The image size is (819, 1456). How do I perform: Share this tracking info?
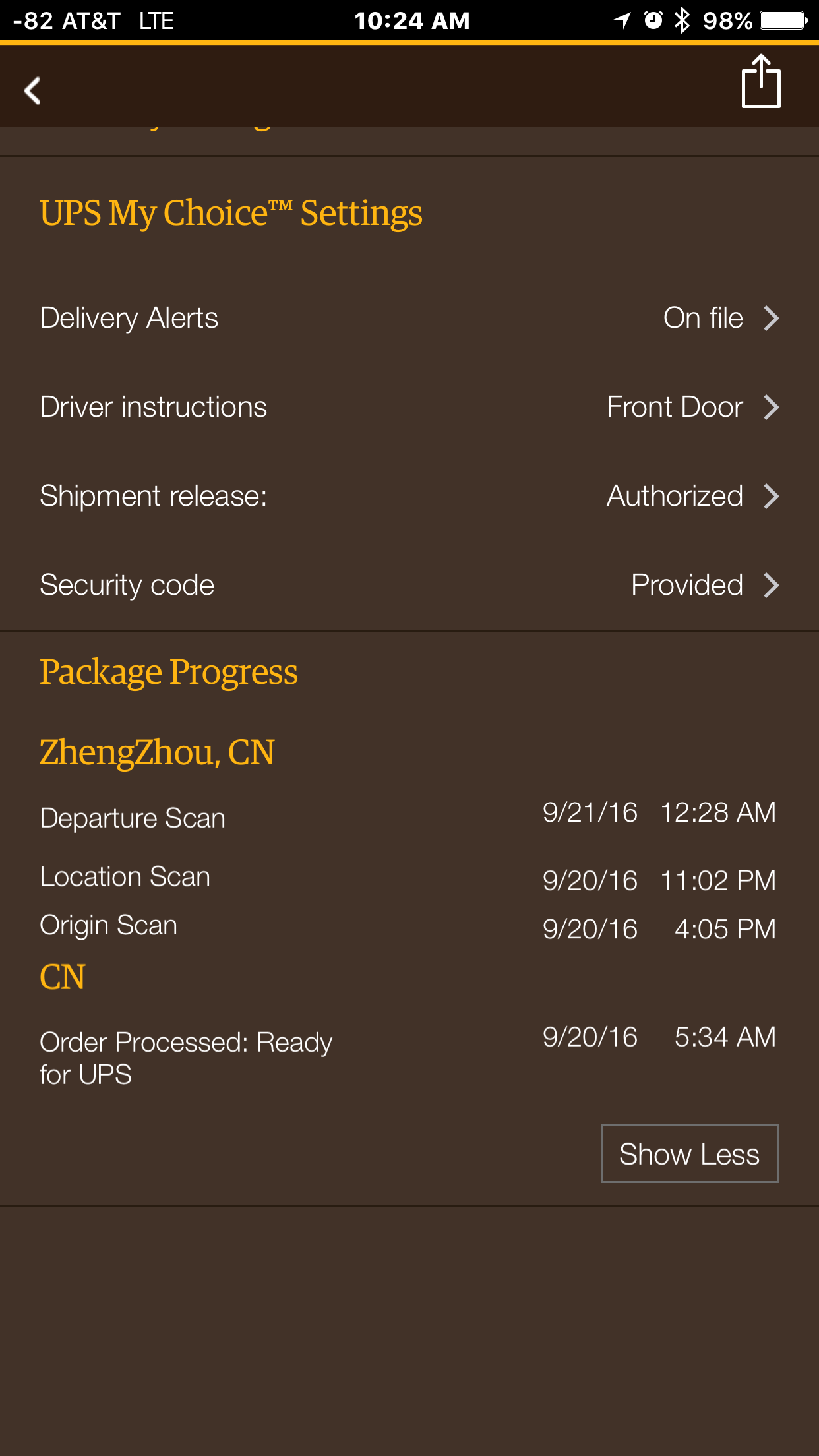(761, 82)
